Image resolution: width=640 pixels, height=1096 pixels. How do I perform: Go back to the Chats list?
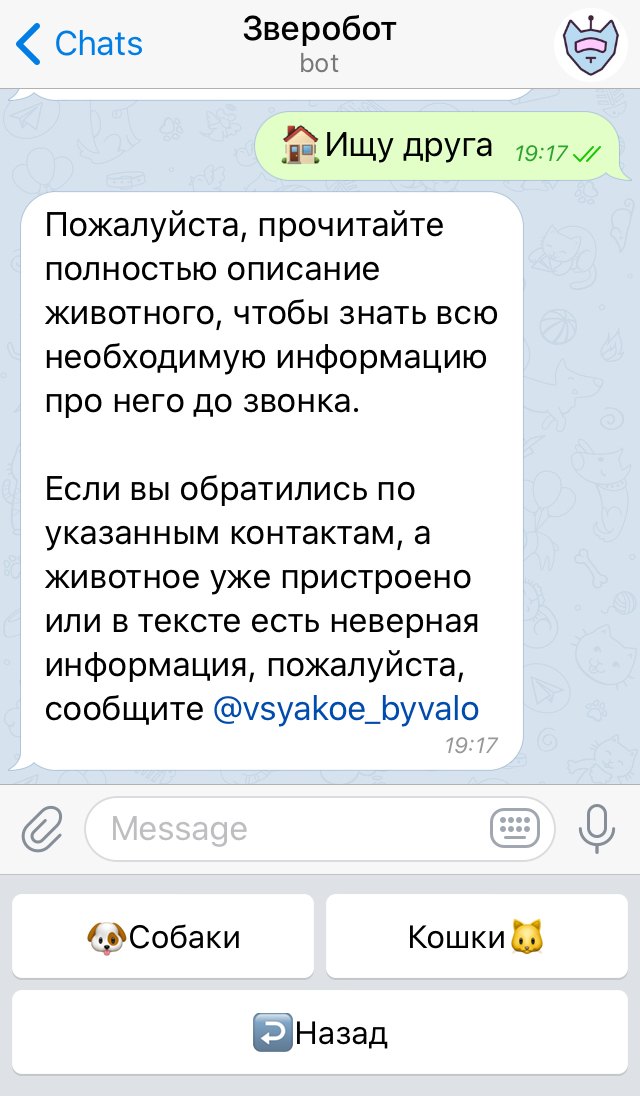click(79, 43)
